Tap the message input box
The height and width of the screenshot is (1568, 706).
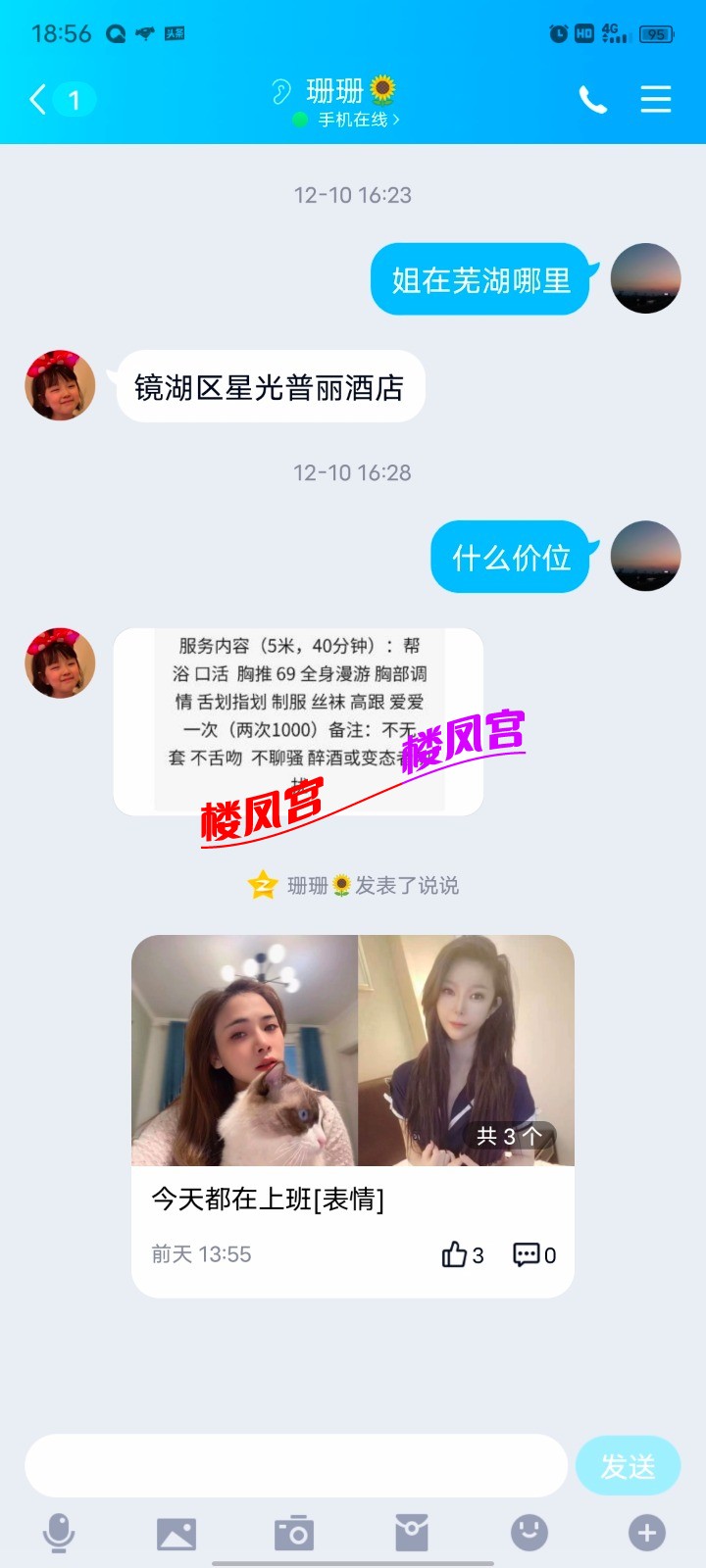(x=296, y=1466)
